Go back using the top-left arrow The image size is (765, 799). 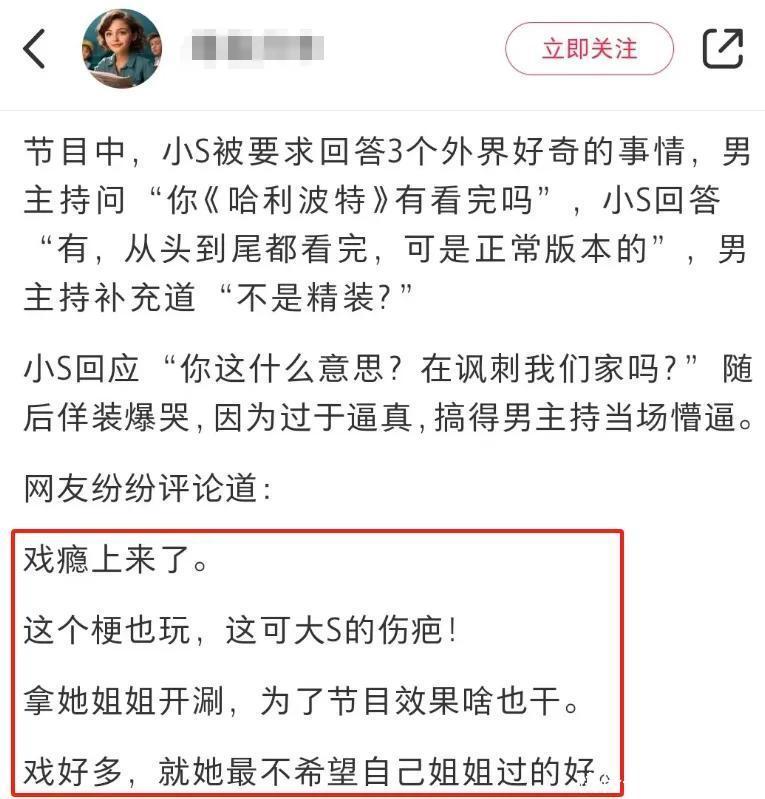tap(35, 49)
